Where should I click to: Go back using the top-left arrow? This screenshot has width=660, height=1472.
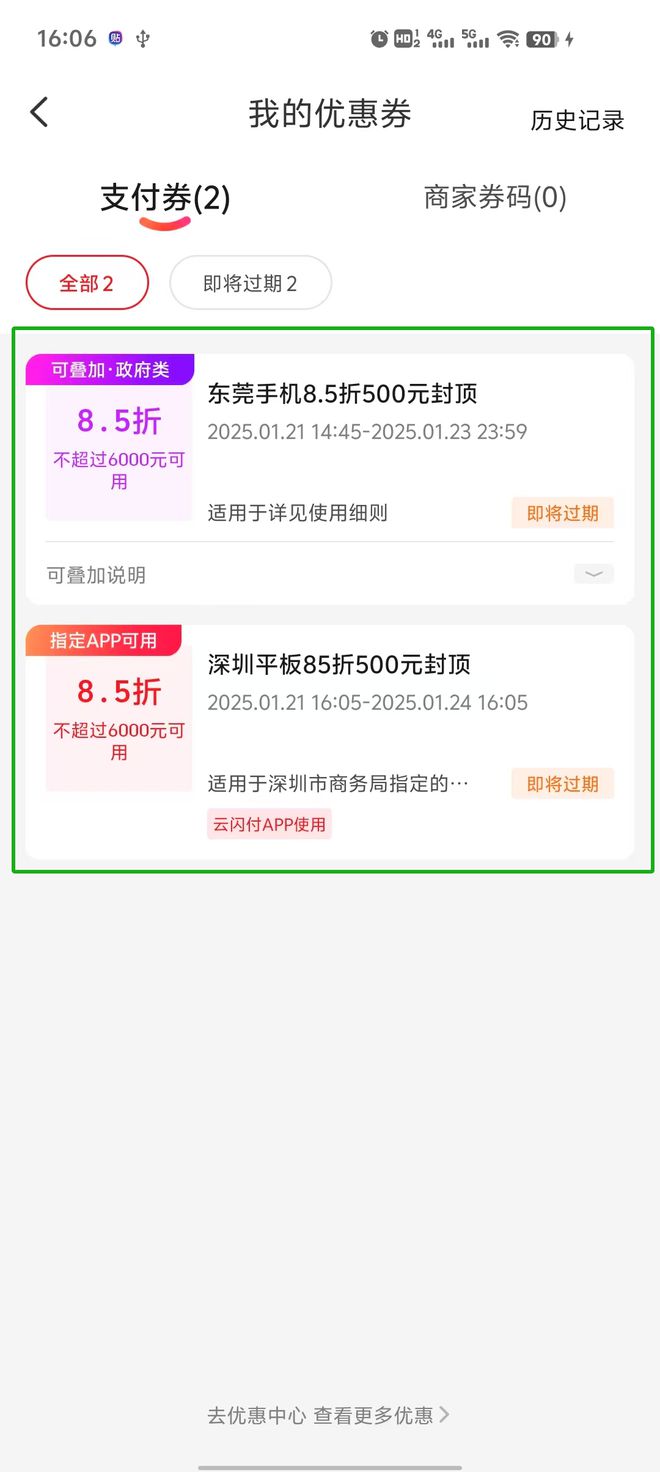click(x=39, y=112)
